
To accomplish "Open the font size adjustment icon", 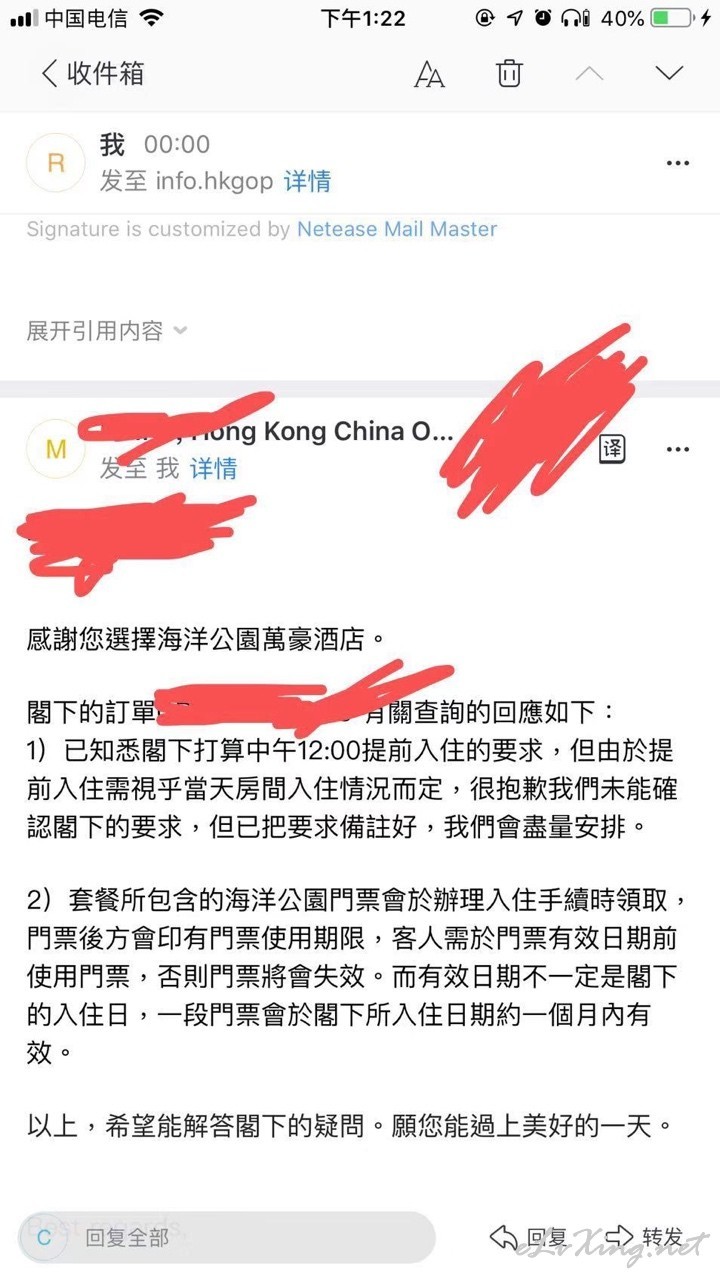I will (x=429, y=74).
